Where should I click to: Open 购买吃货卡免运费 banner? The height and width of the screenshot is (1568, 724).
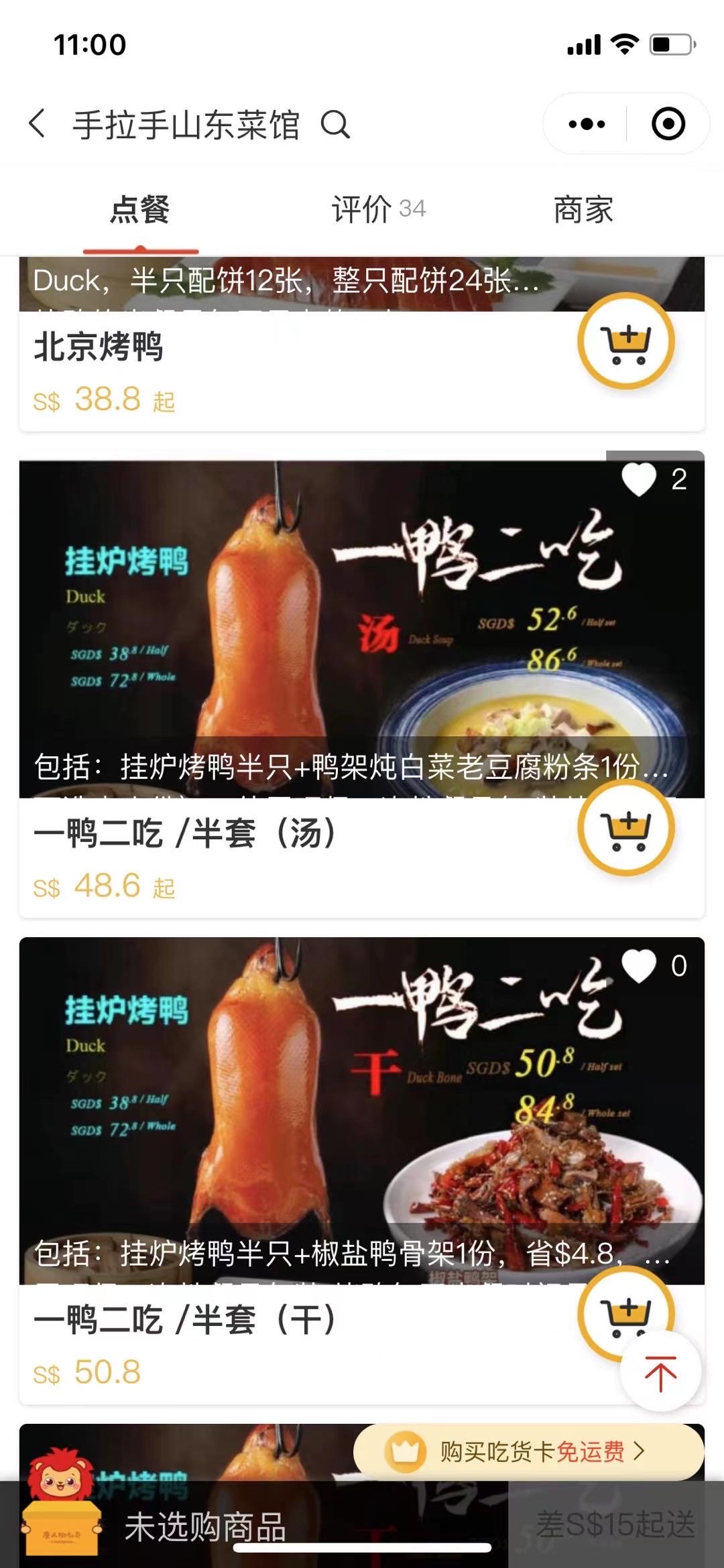(528, 1451)
